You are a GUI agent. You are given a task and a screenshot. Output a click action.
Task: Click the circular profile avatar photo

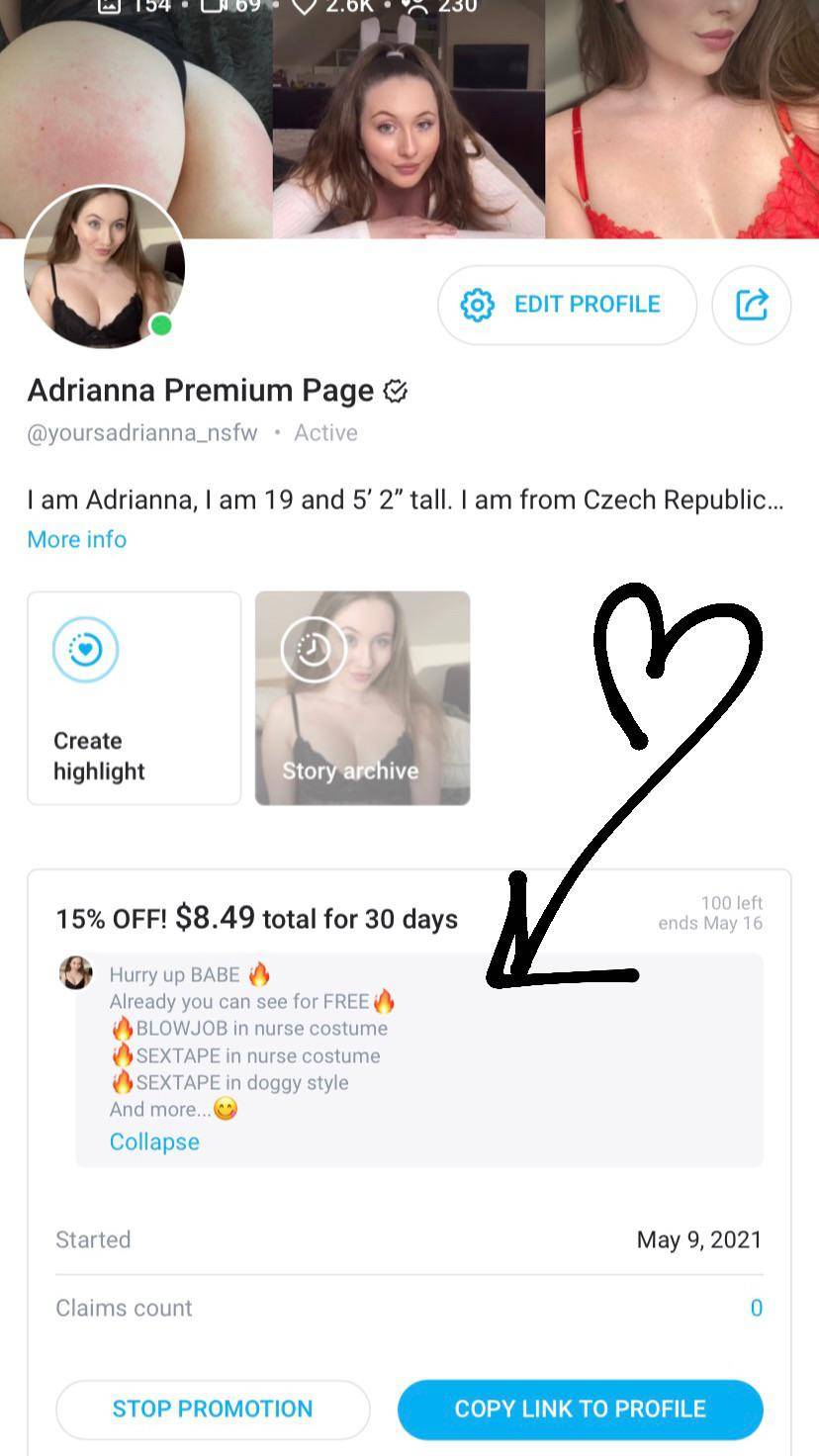(103, 268)
